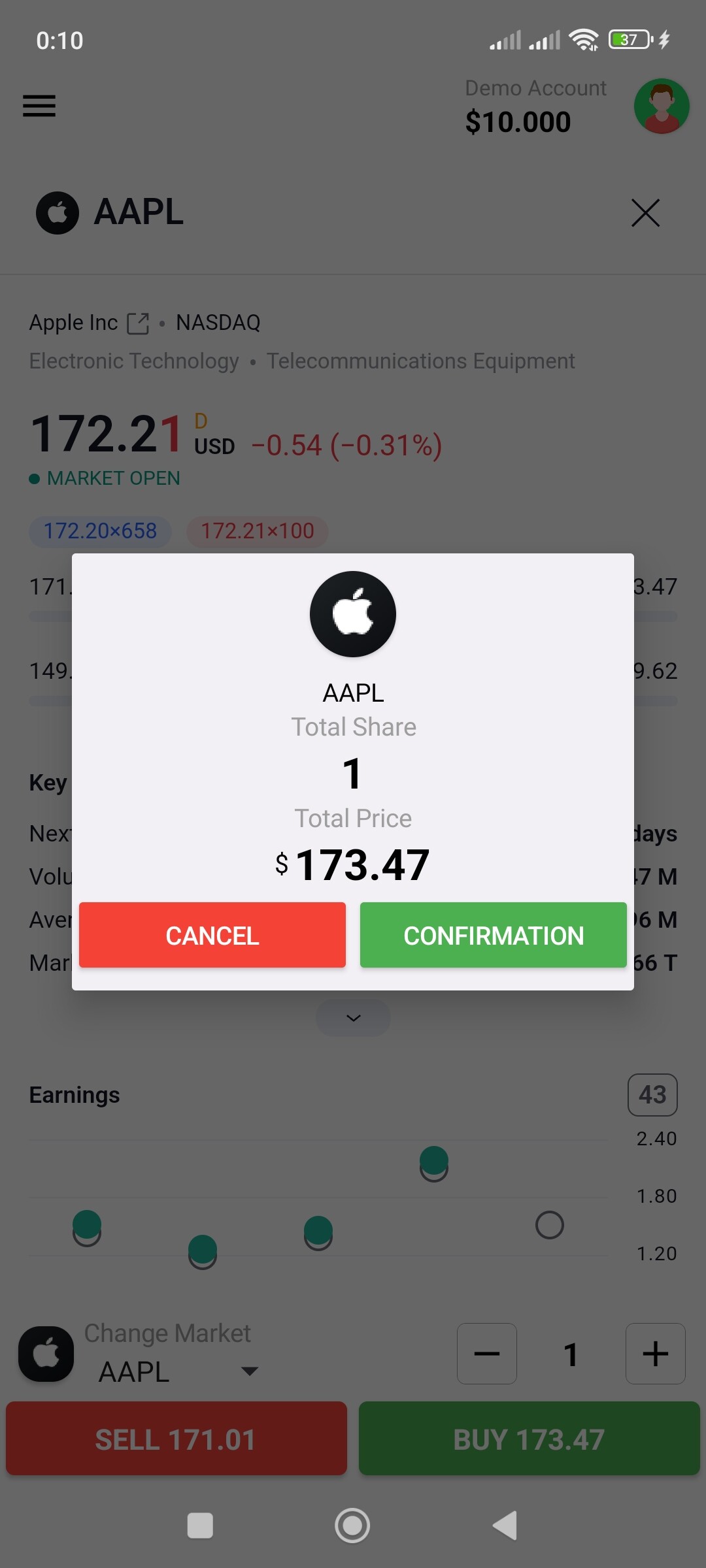706x1568 pixels.
Task: Open the profile avatar
Action: click(662, 106)
